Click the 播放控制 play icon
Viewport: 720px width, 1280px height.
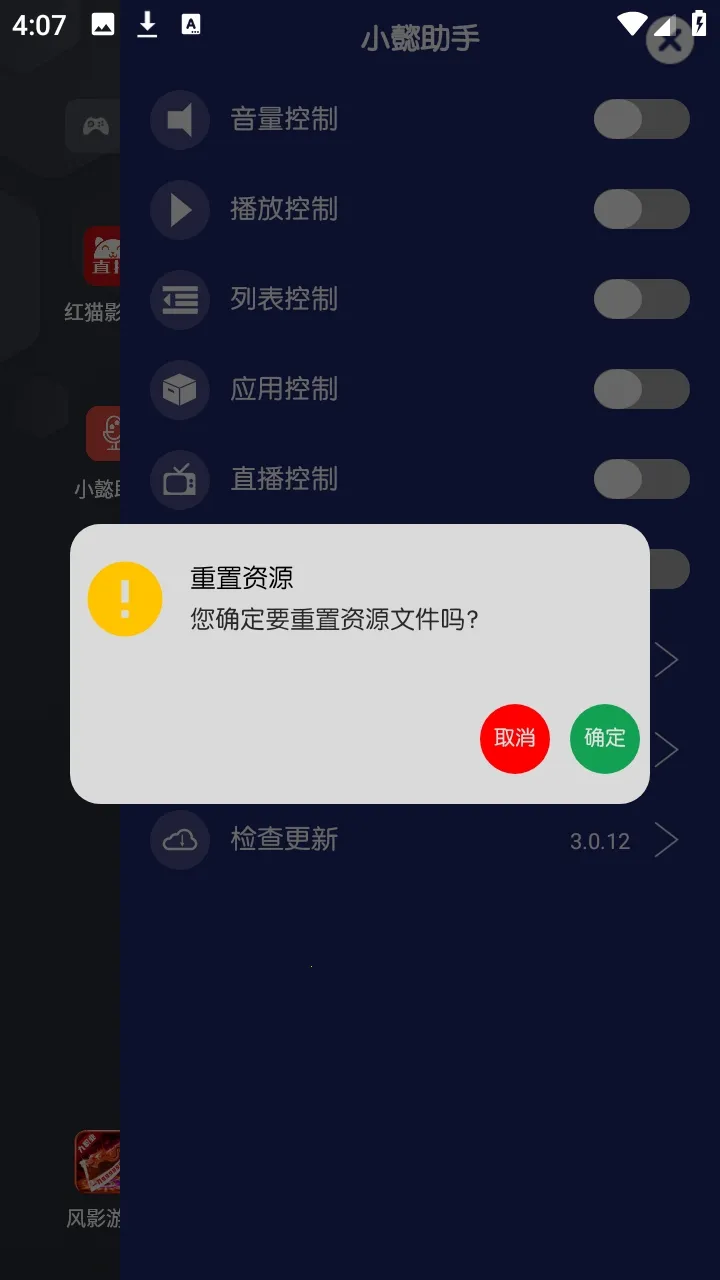click(x=179, y=210)
